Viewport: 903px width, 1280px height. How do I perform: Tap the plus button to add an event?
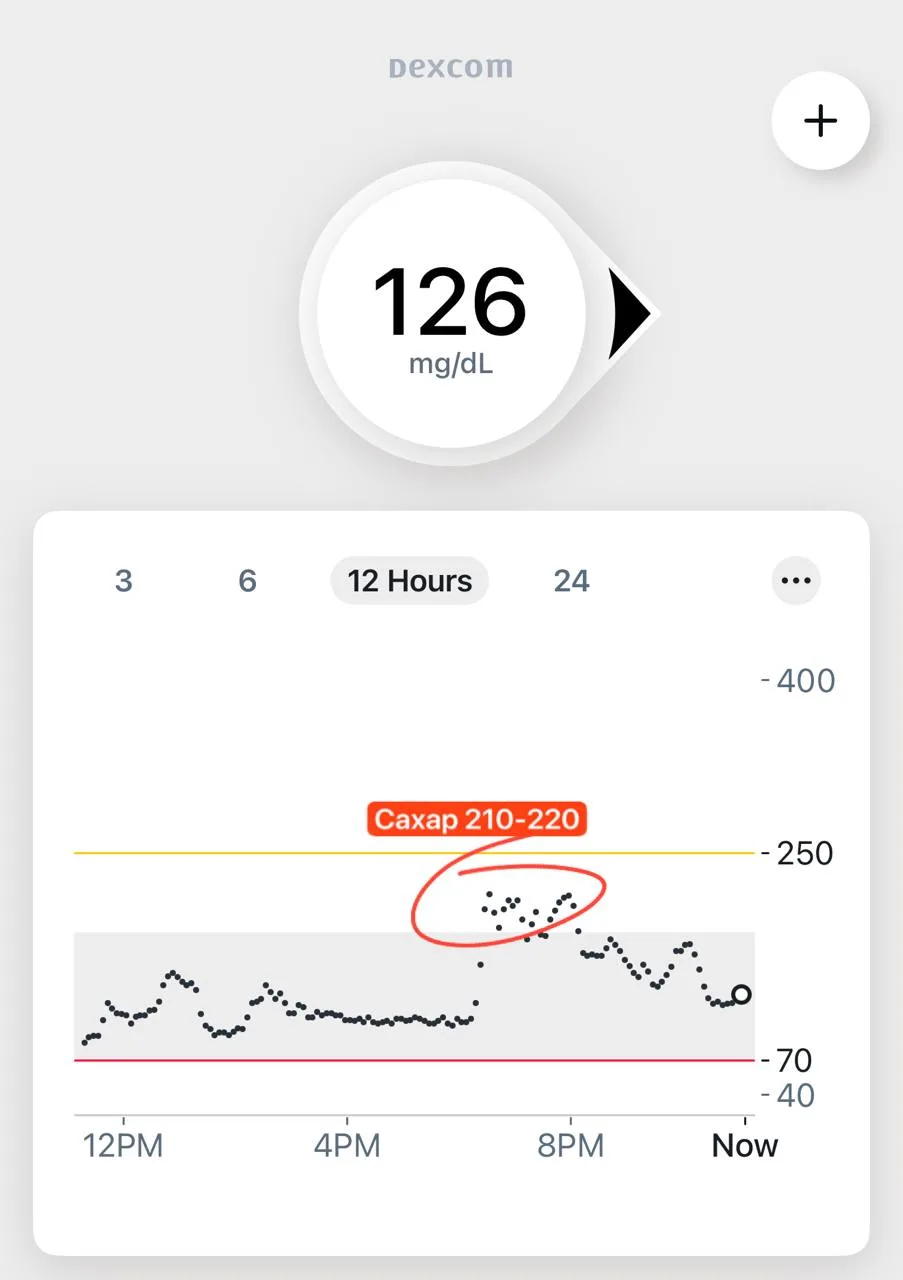pos(820,121)
